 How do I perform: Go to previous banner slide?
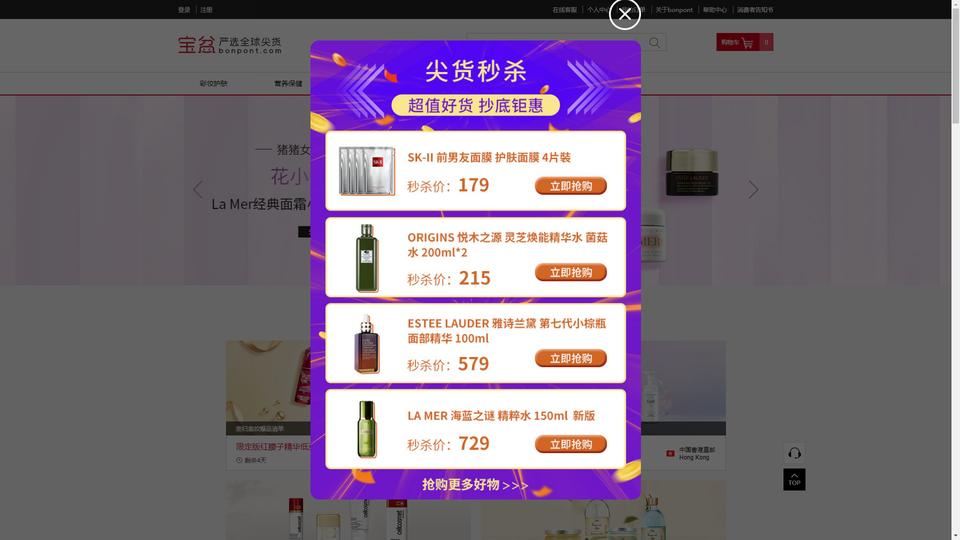[x=198, y=190]
